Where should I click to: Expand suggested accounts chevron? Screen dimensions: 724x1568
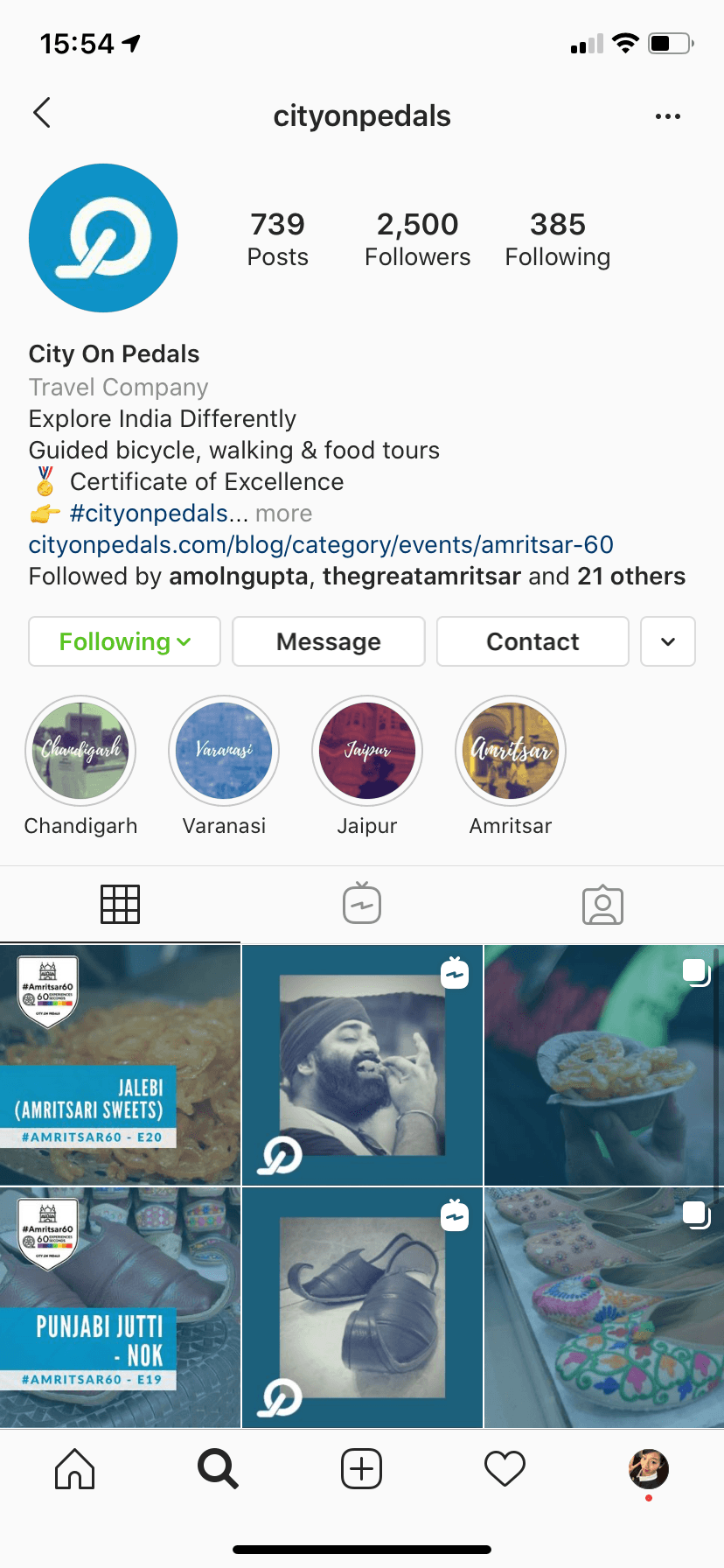[x=668, y=641]
